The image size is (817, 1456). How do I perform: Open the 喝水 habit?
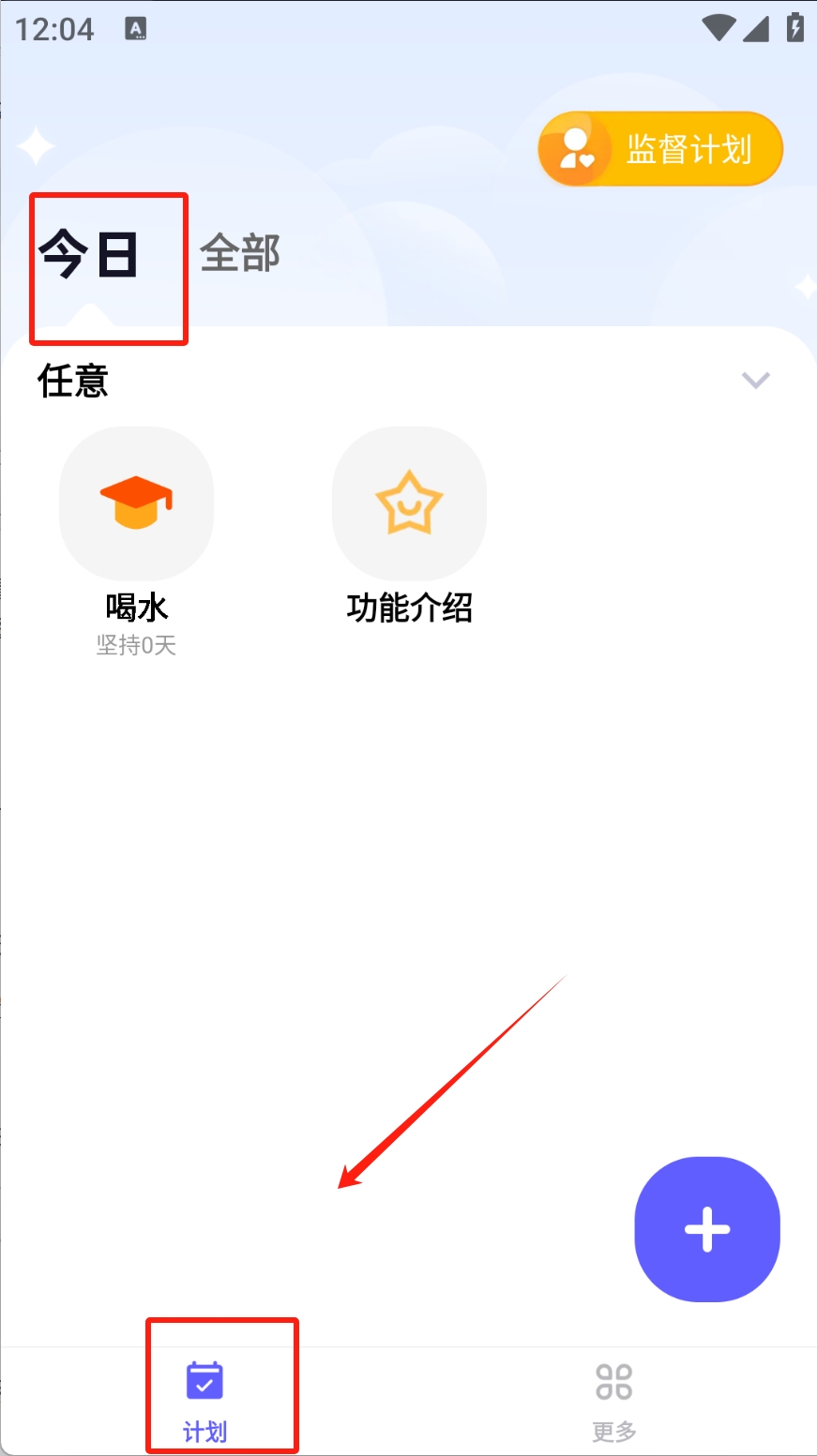(136, 504)
